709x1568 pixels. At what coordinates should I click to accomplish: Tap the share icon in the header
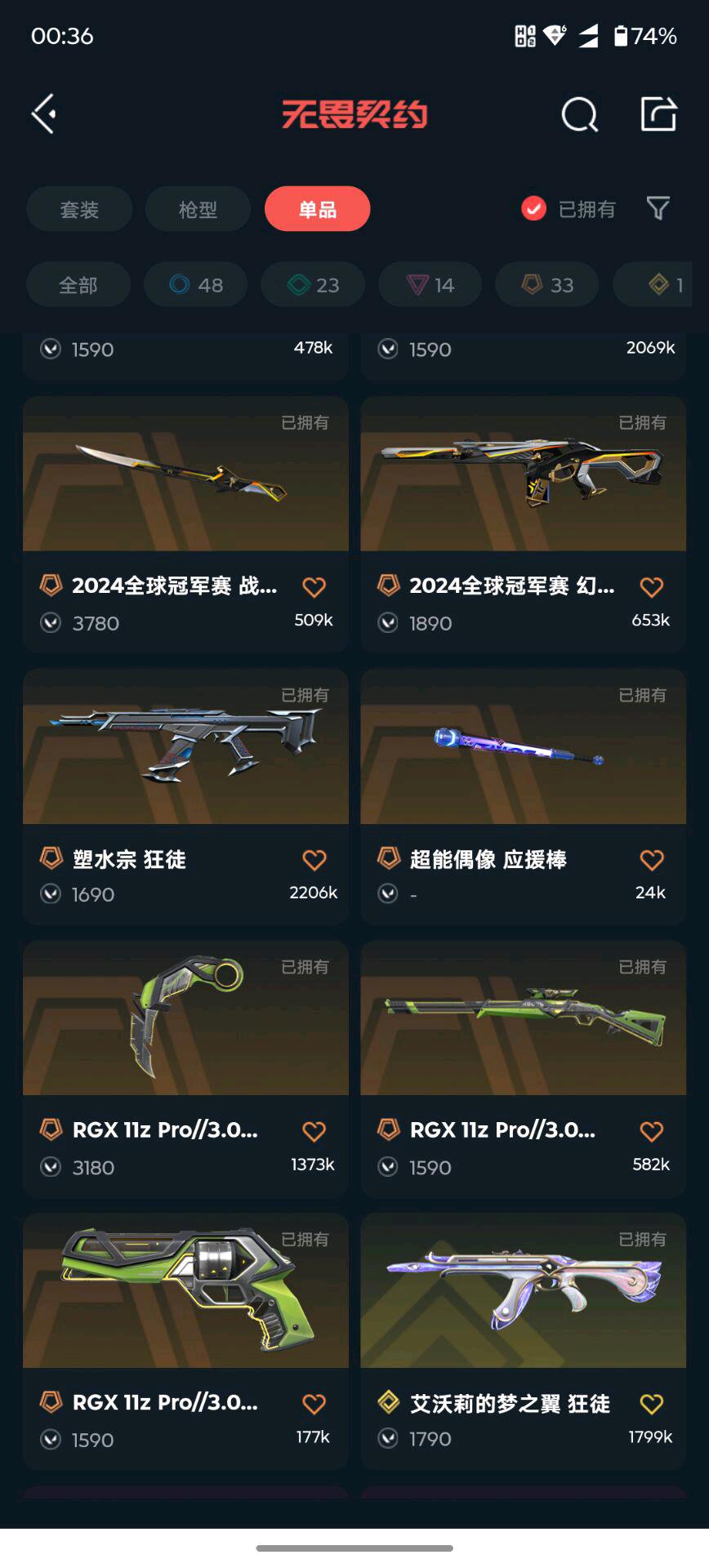(x=658, y=114)
